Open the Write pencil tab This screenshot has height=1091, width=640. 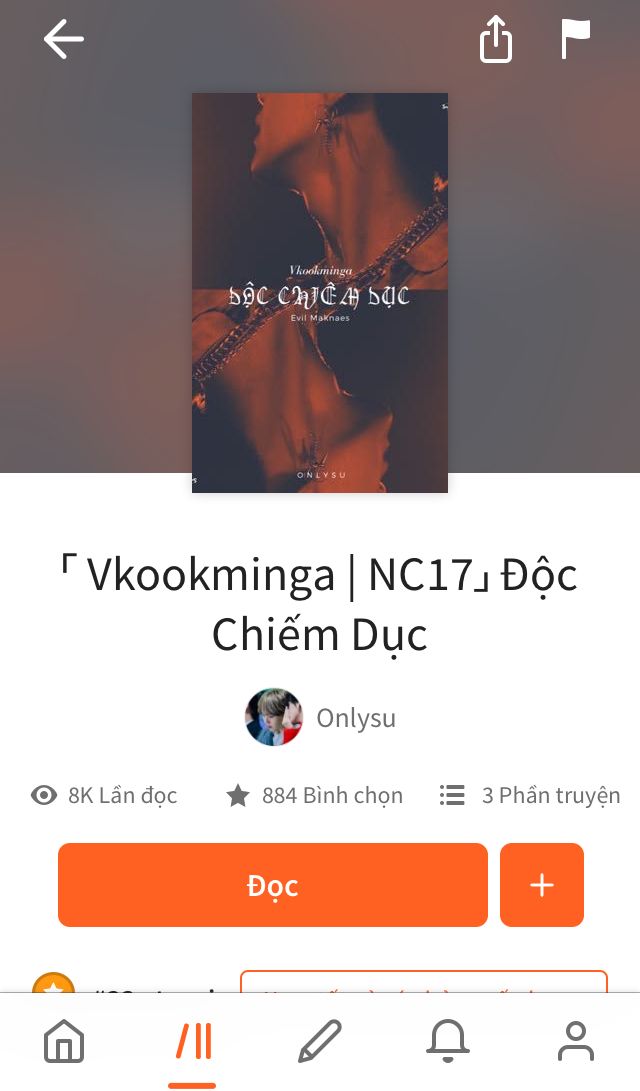pyautogui.click(x=320, y=1042)
